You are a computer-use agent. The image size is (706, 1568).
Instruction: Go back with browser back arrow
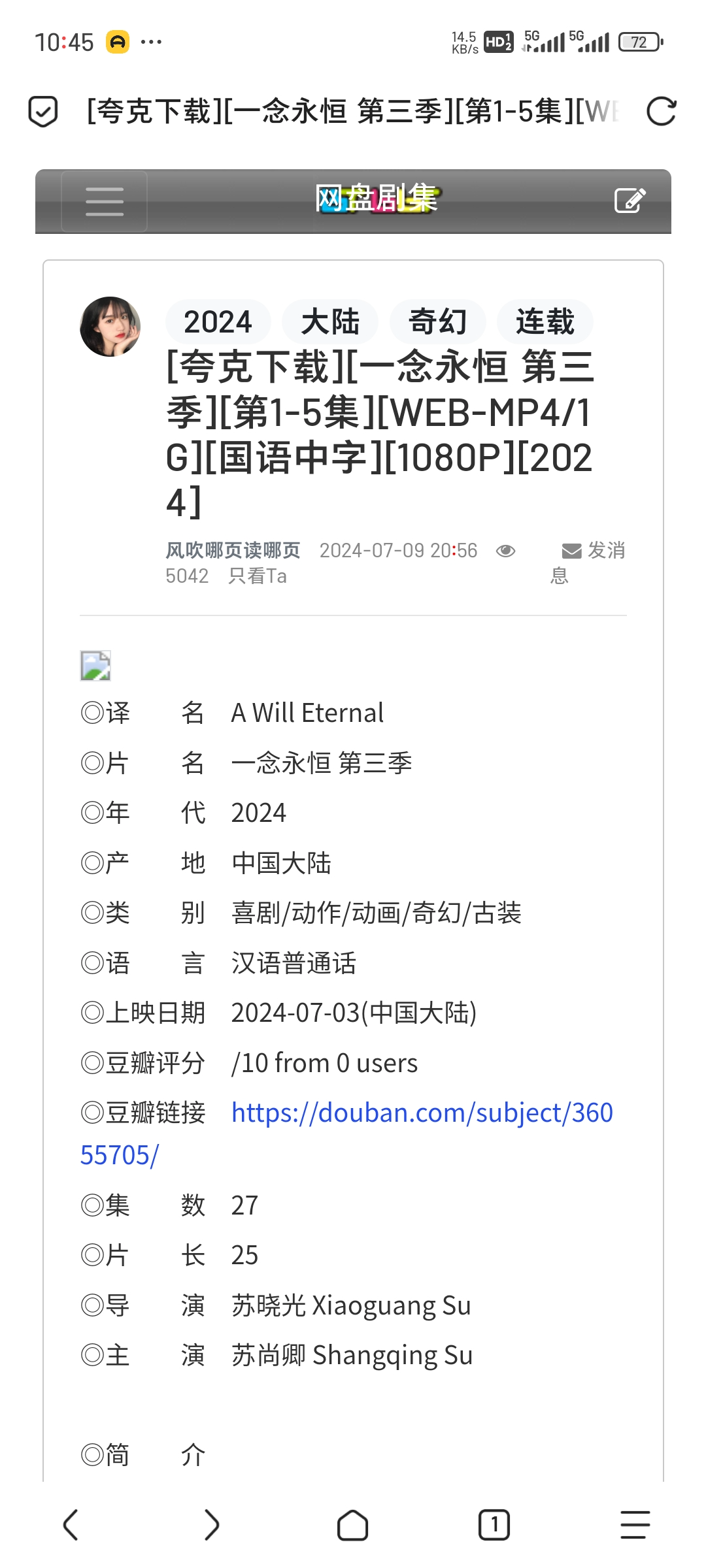[71, 1525]
